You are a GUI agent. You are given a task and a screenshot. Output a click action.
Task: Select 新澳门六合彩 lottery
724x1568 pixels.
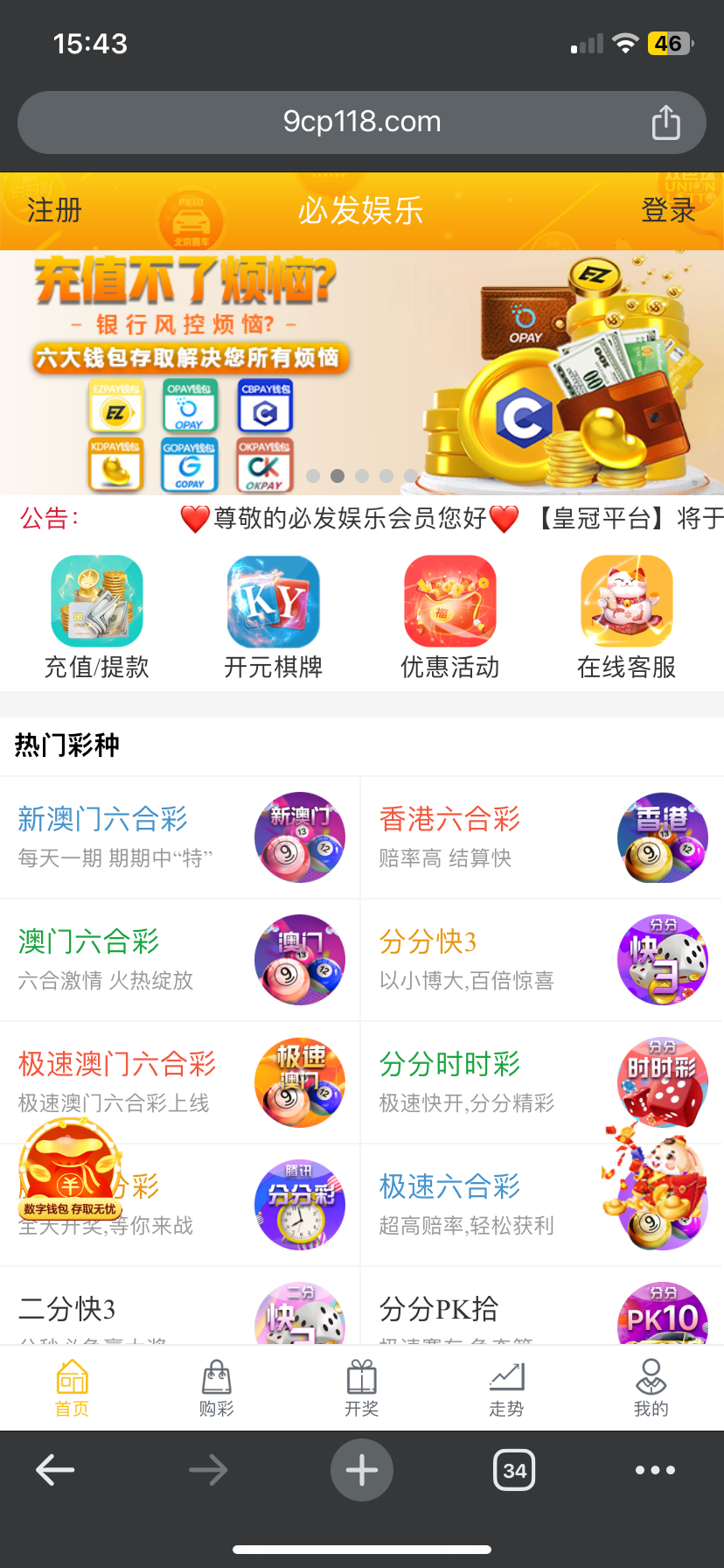[179, 837]
